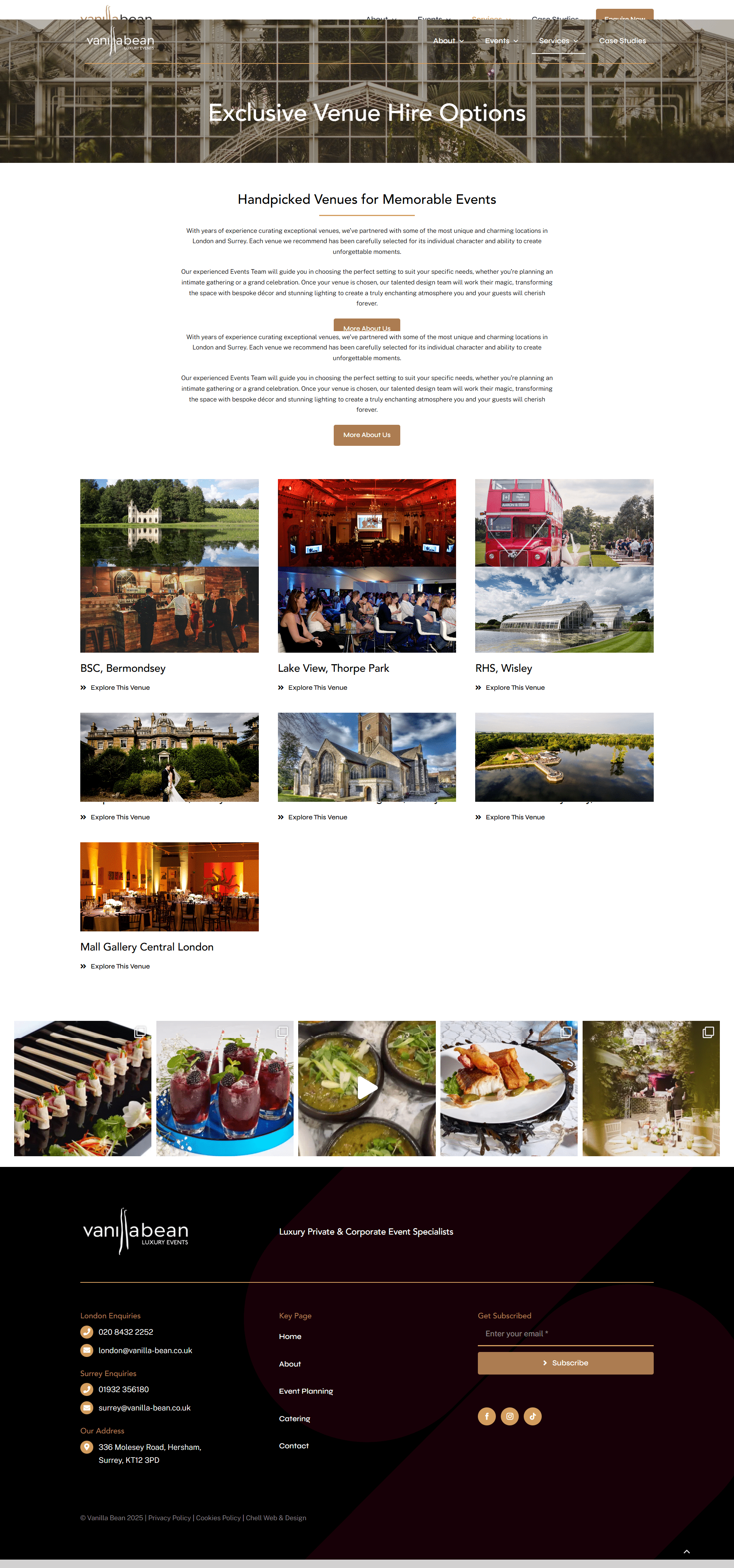Screen dimensions: 734x1568
Task: Open the Mall Gallery Central London image
Action: coord(169,886)
